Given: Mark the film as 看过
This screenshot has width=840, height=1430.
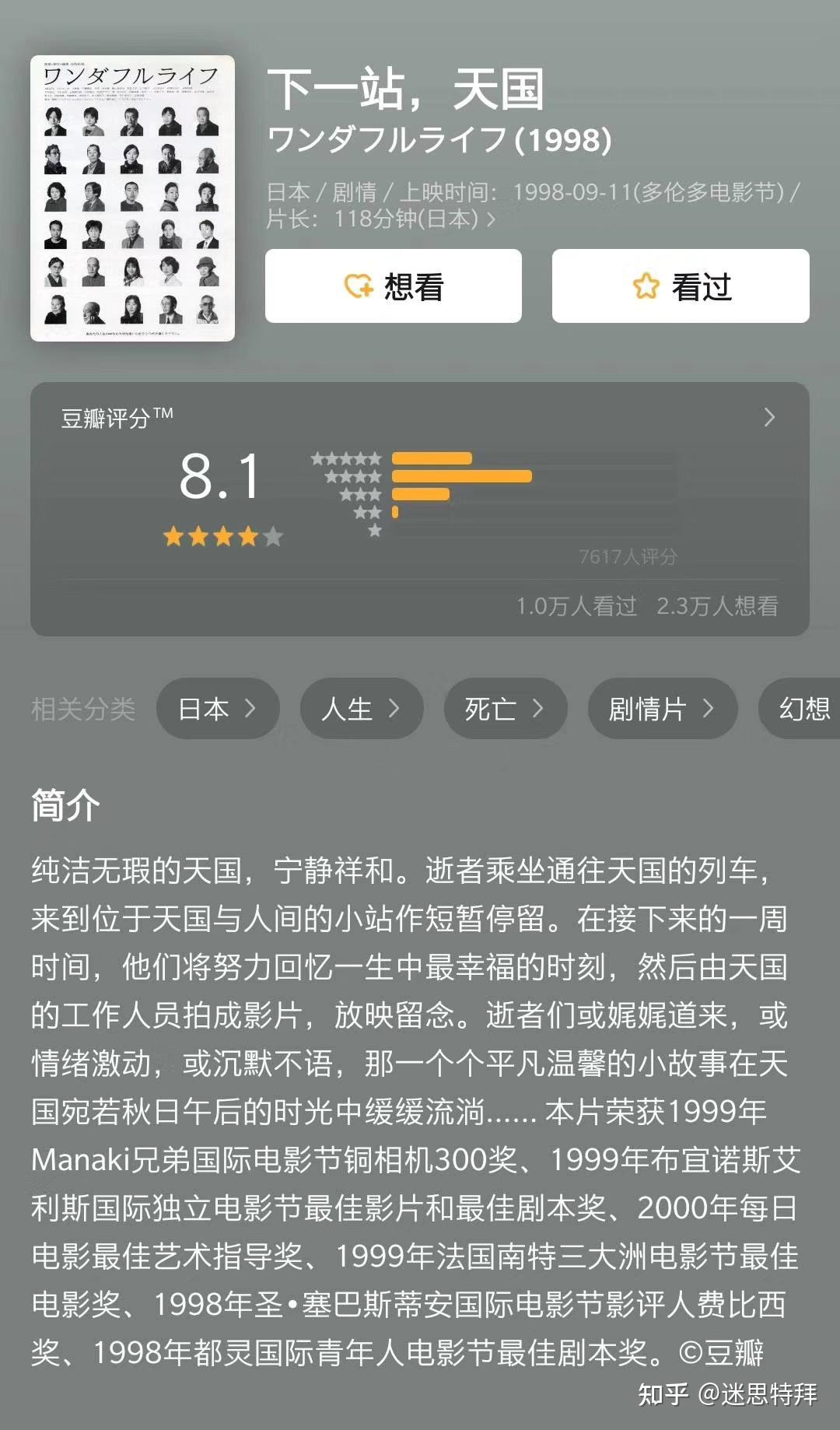Looking at the screenshot, I should click(681, 286).
